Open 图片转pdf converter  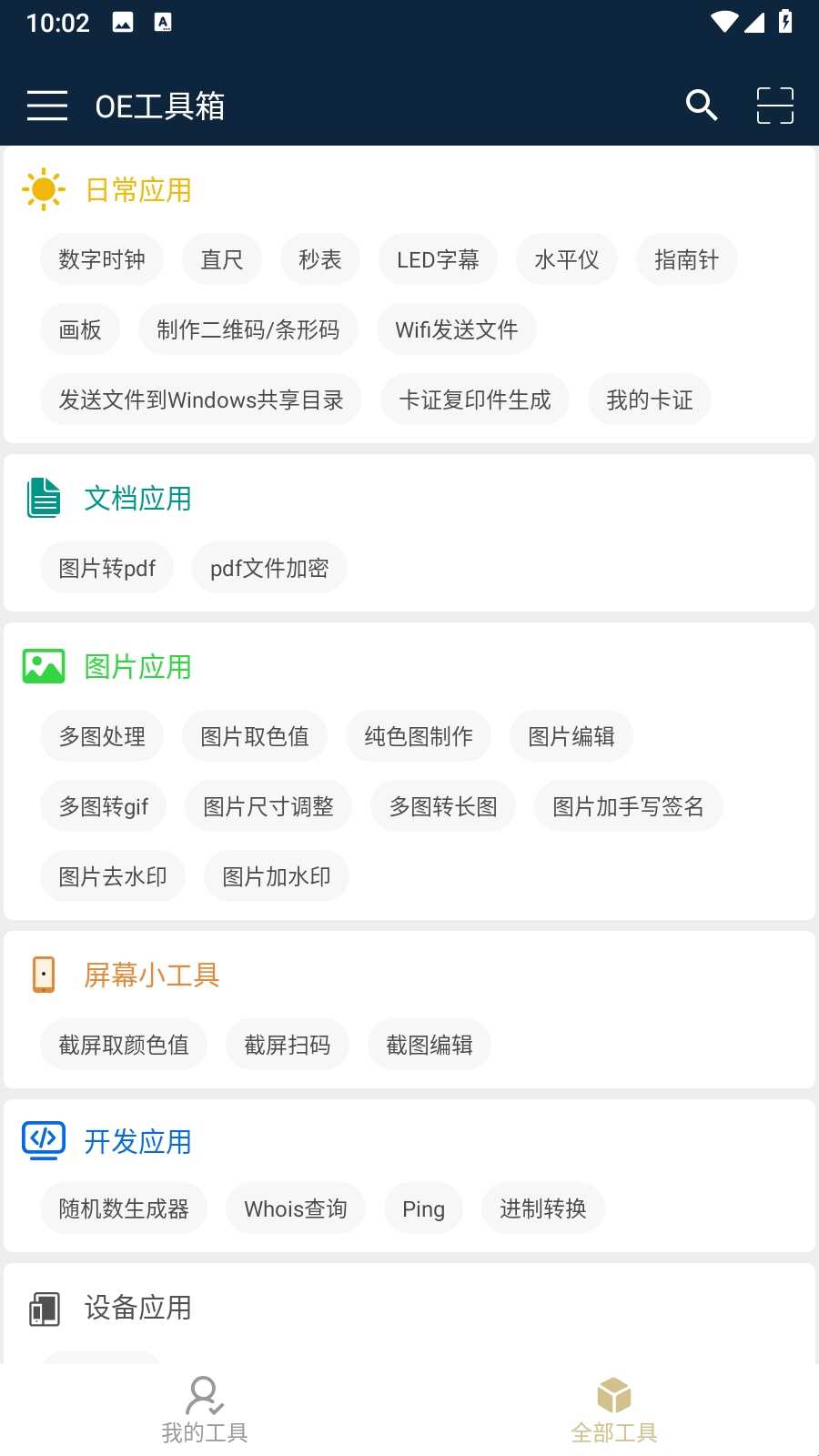[x=107, y=568]
